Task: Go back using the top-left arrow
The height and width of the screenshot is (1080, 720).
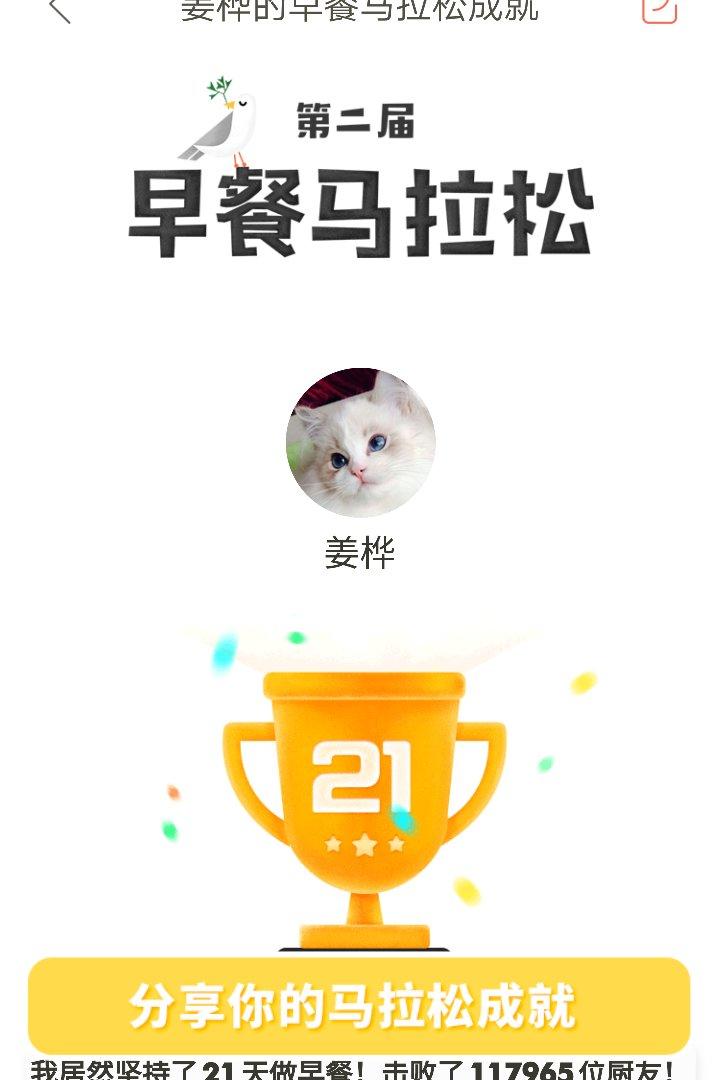Action: (x=59, y=10)
